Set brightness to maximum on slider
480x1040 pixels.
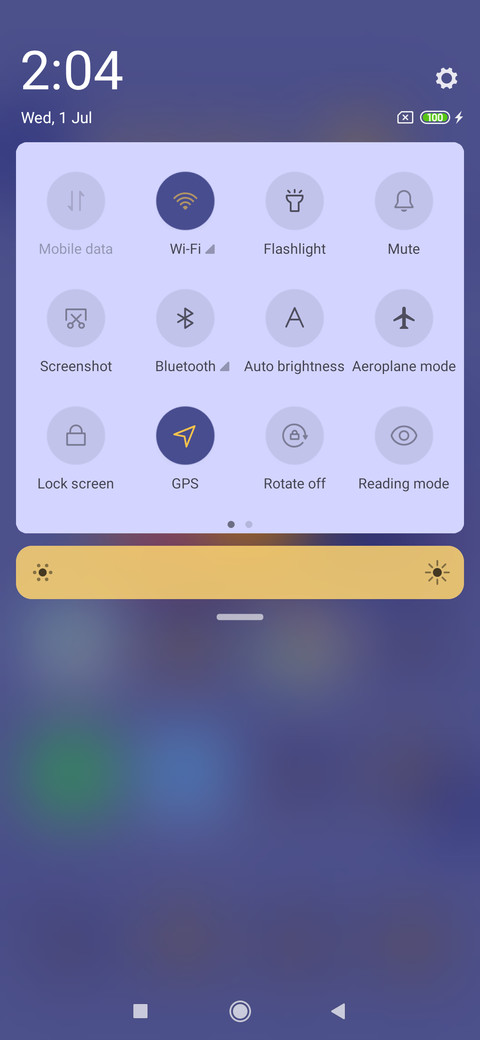click(438, 572)
